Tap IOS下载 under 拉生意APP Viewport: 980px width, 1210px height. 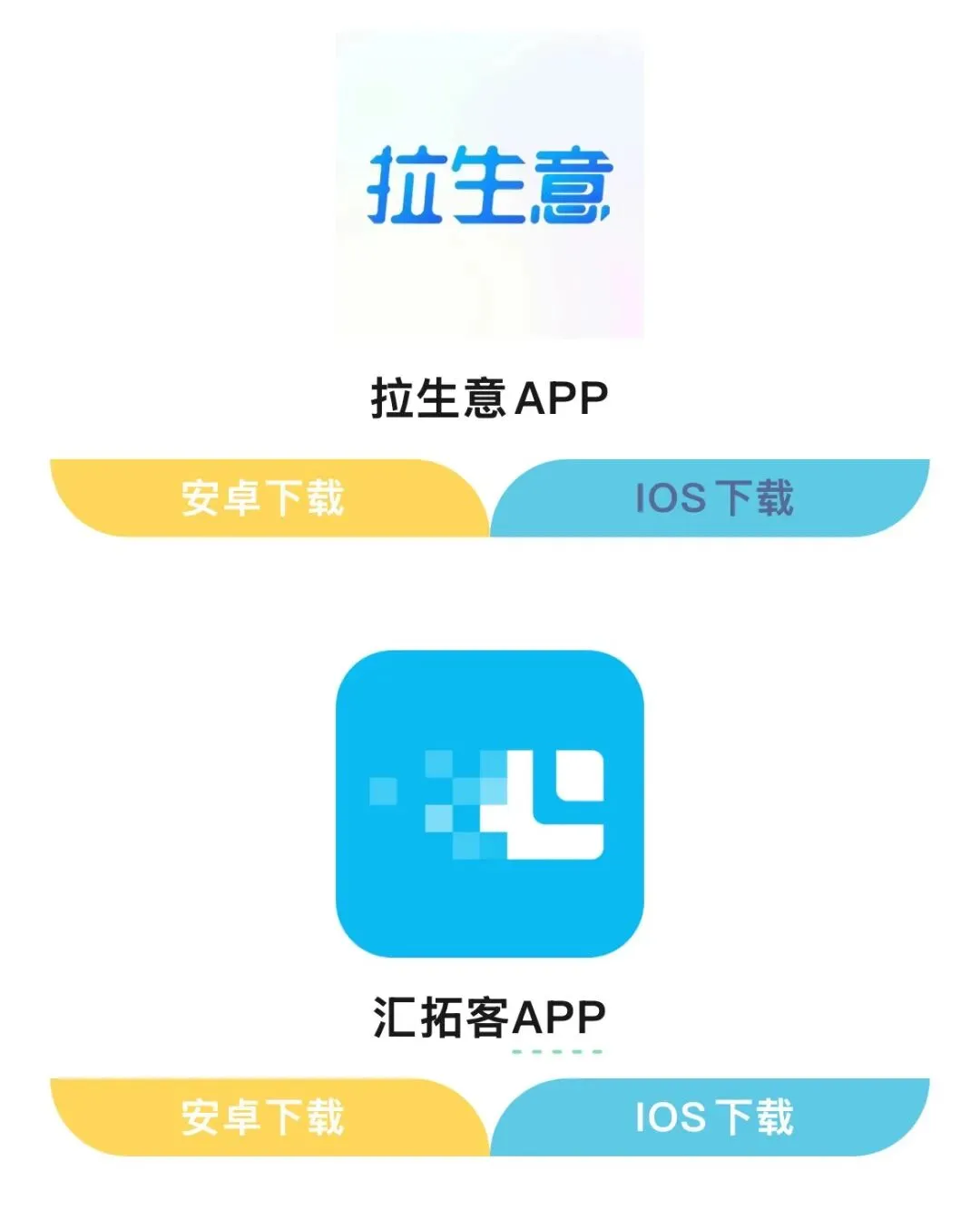pos(711,498)
